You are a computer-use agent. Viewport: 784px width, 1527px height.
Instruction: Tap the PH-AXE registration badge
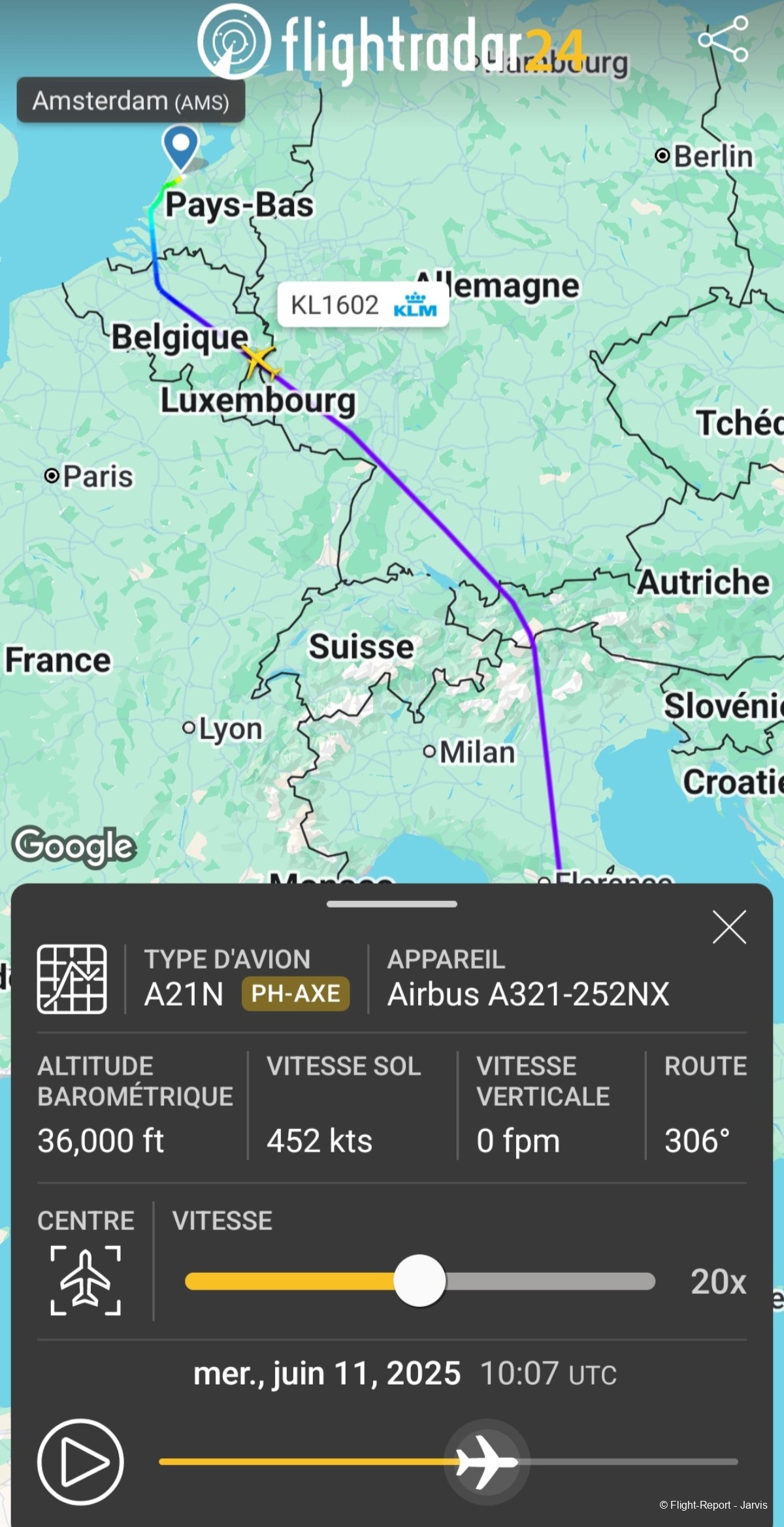296,994
